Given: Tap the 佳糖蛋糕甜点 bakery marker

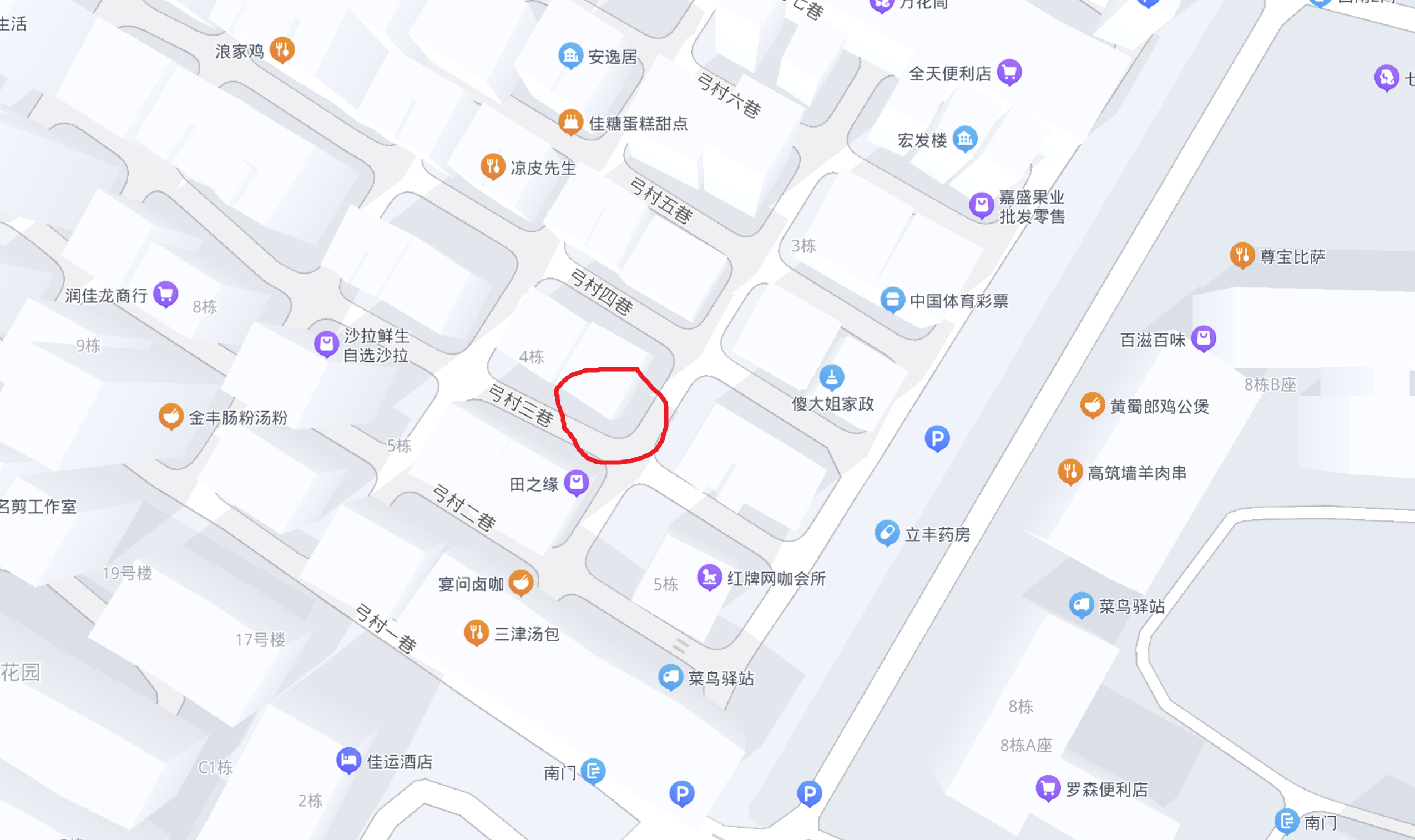Looking at the screenshot, I should [x=570, y=121].
